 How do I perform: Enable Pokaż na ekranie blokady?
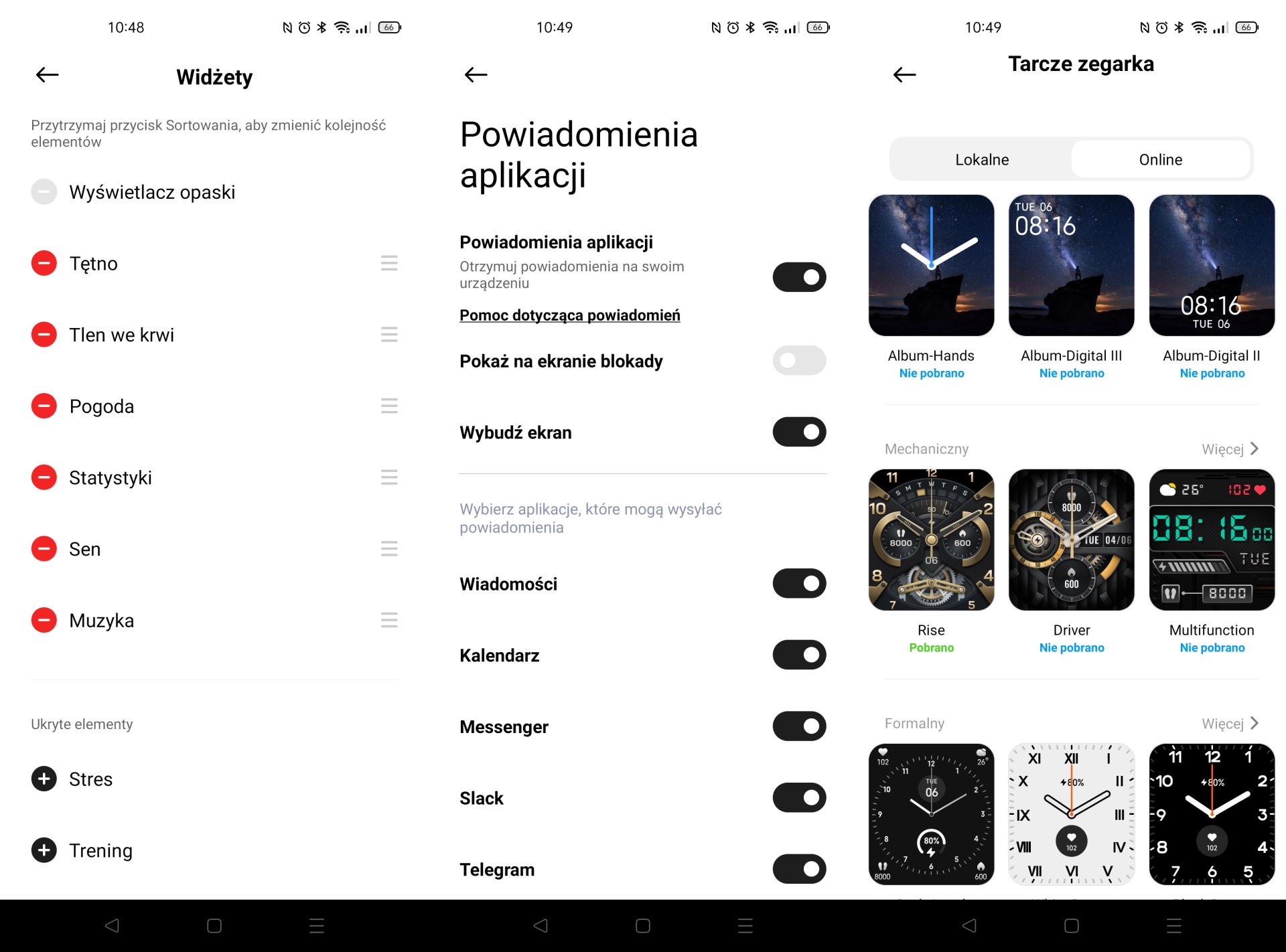tap(799, 361)
